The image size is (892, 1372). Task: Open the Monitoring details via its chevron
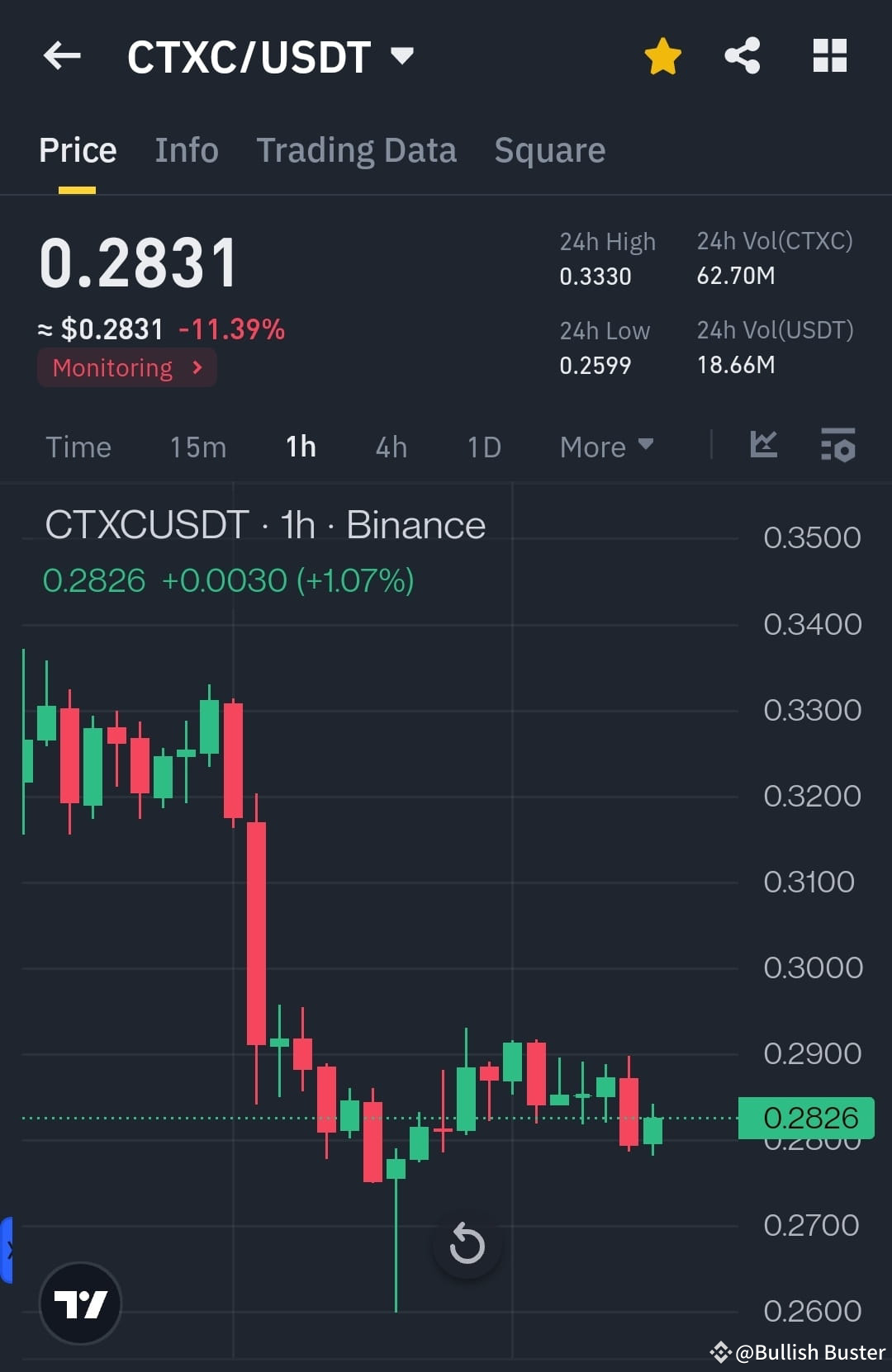click(198, 367)
